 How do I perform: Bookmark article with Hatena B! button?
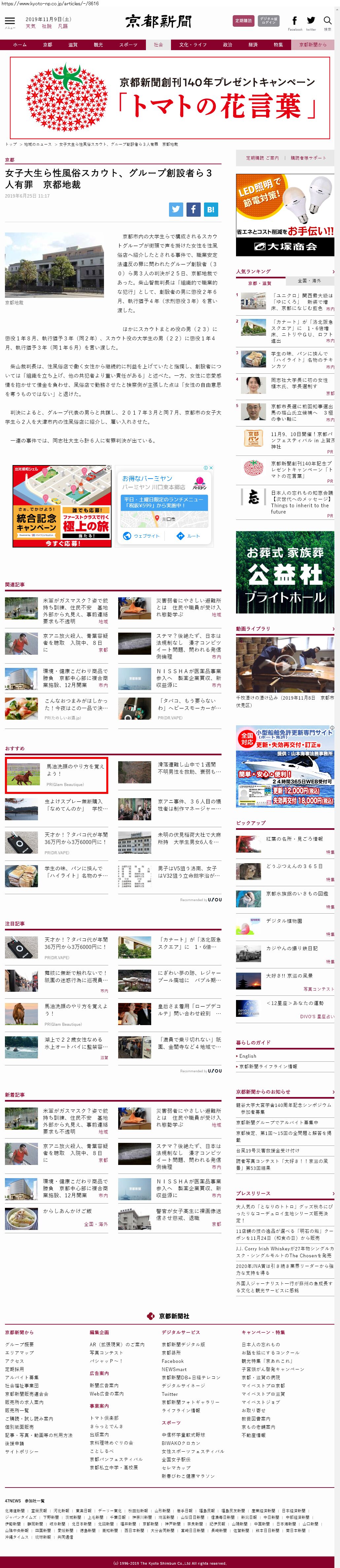[x=210, y=209]
